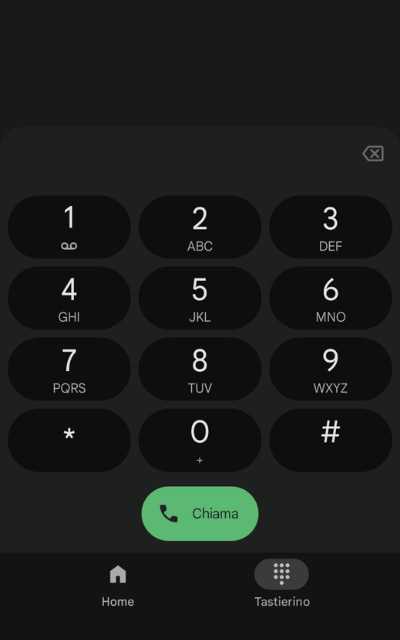Image resolution: width=400 pixels, height=640 pixels.
Task: Enter the asterisk star key
Action: click(x=69, y=440)
